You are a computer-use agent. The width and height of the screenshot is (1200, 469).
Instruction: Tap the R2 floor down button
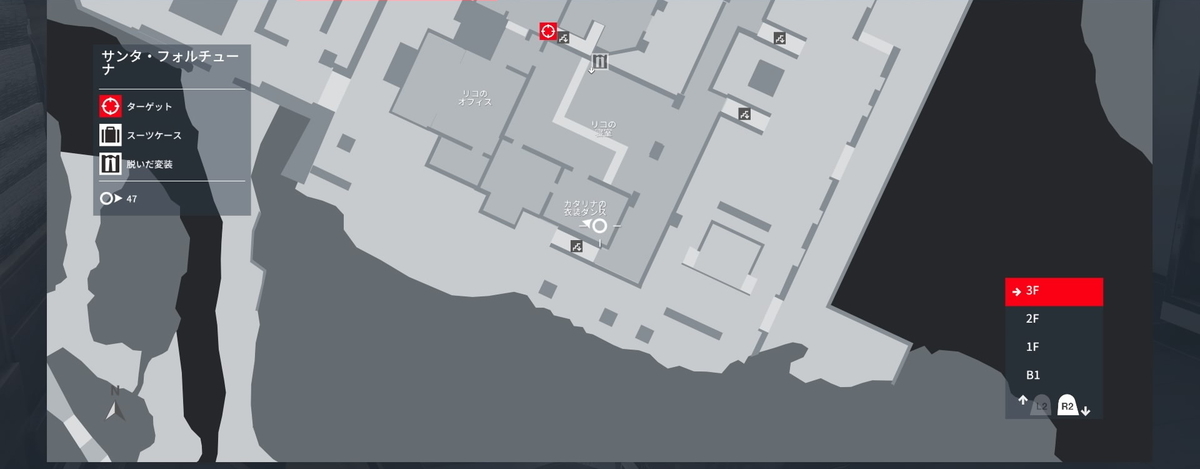pos(1068,405)
